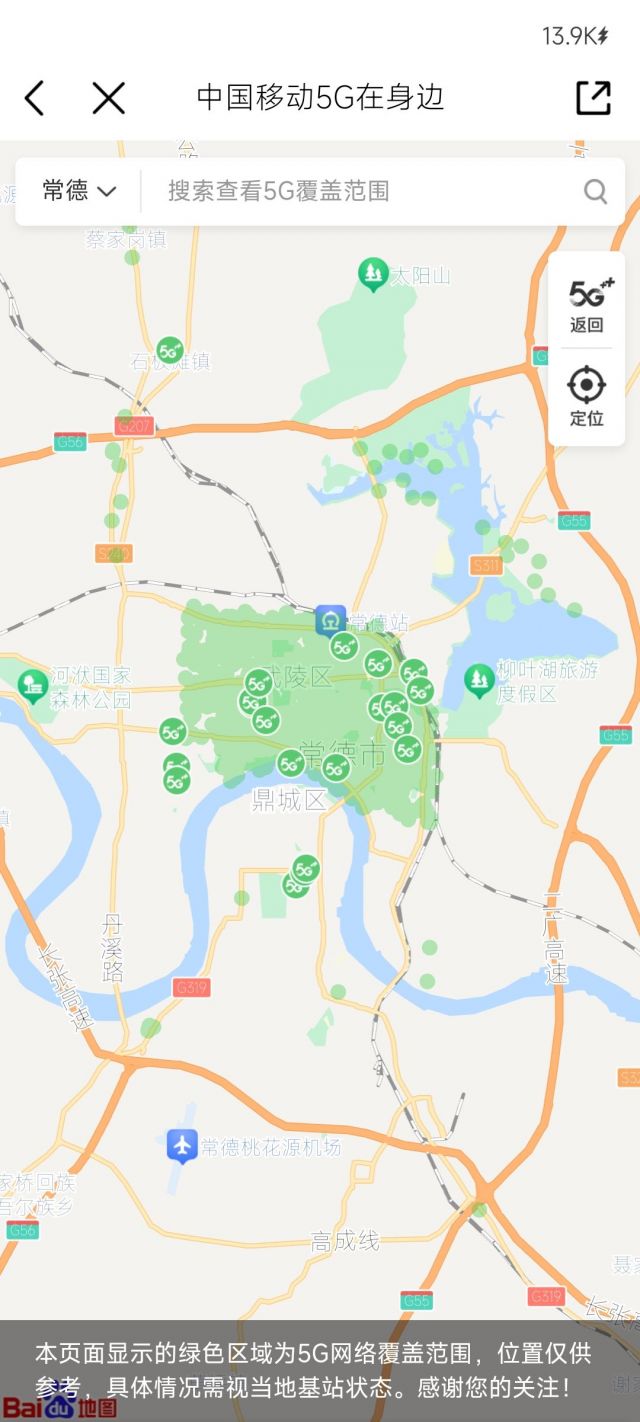
Task: Select the 常德桃花源机场 airport marker
Action: (x=181, y=1145)
